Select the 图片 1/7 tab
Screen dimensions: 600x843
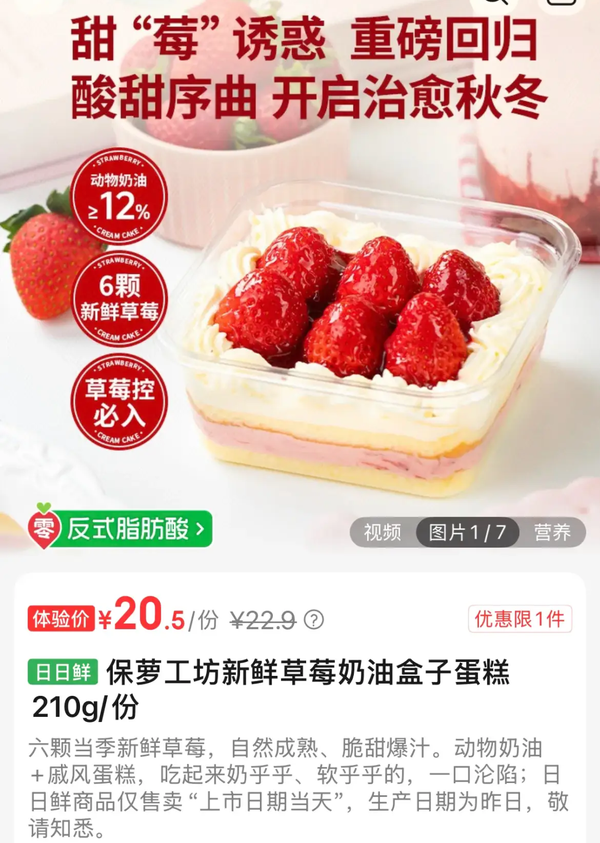pyautogui.click(x=467, y=532)
